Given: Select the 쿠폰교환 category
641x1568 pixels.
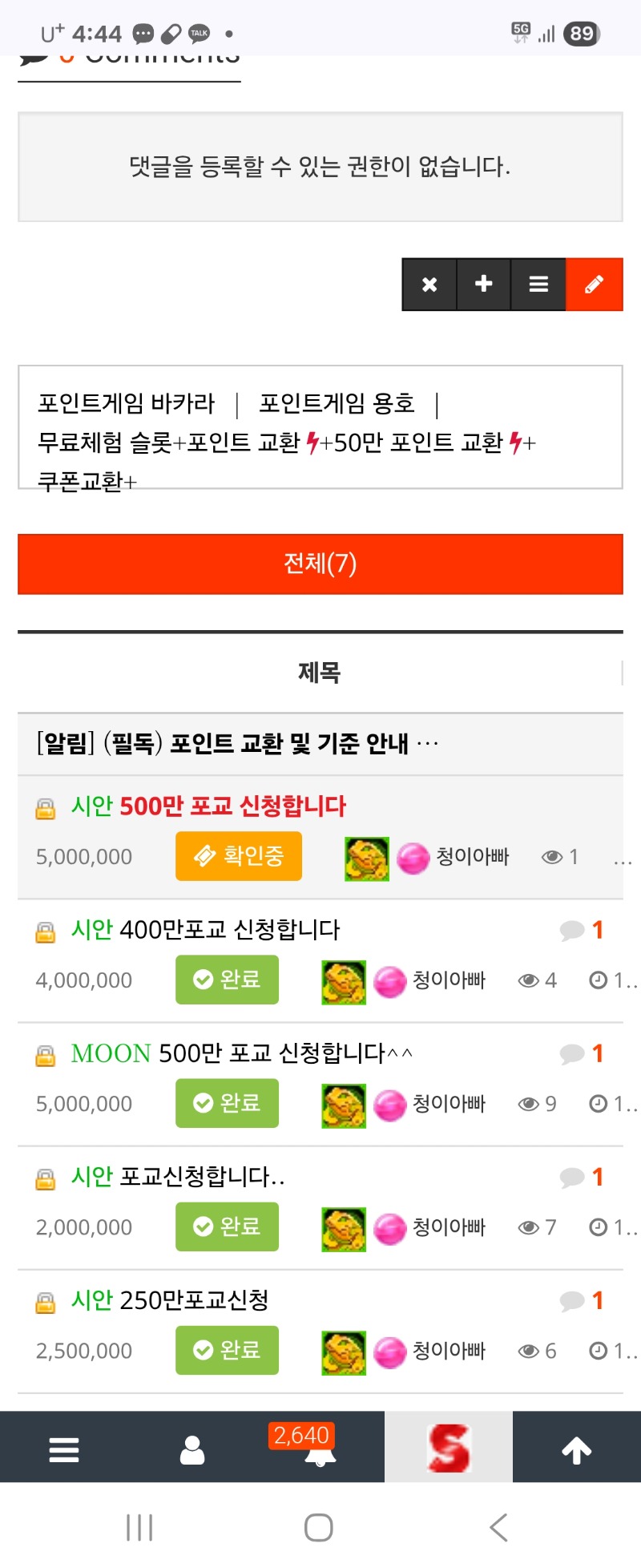Looking at the screenshot, I should [x=80, y=481].
